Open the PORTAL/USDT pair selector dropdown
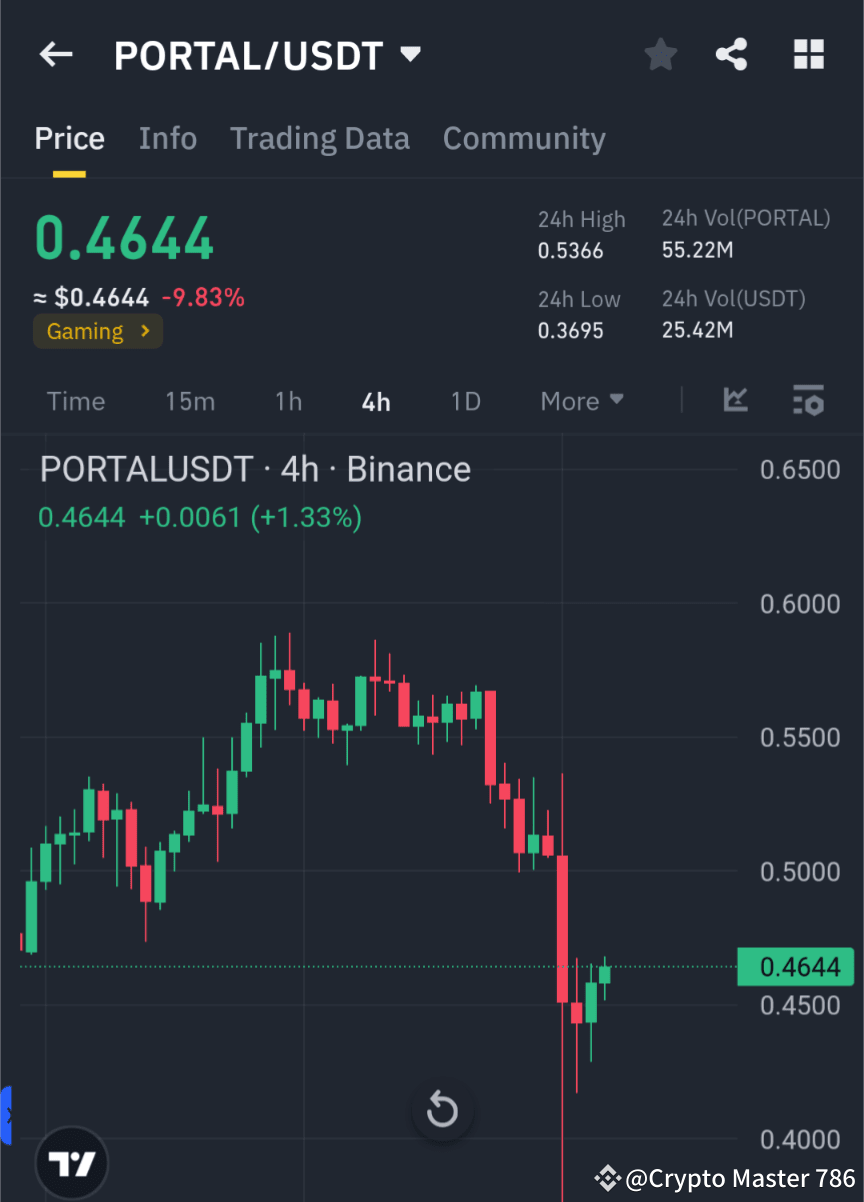 click(410, 55)
